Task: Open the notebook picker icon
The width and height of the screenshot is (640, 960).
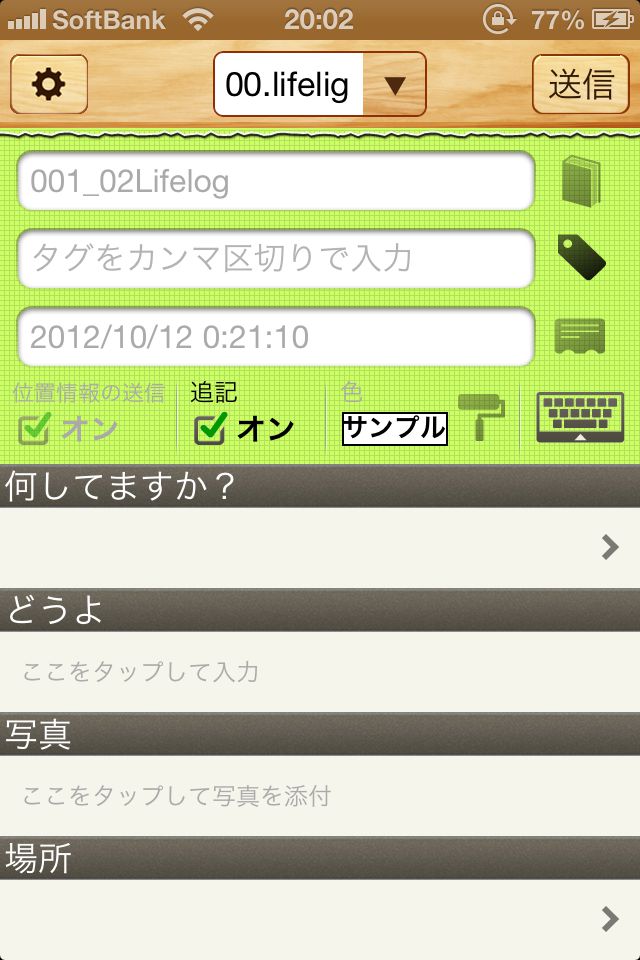Action: (x=580, y=181)
